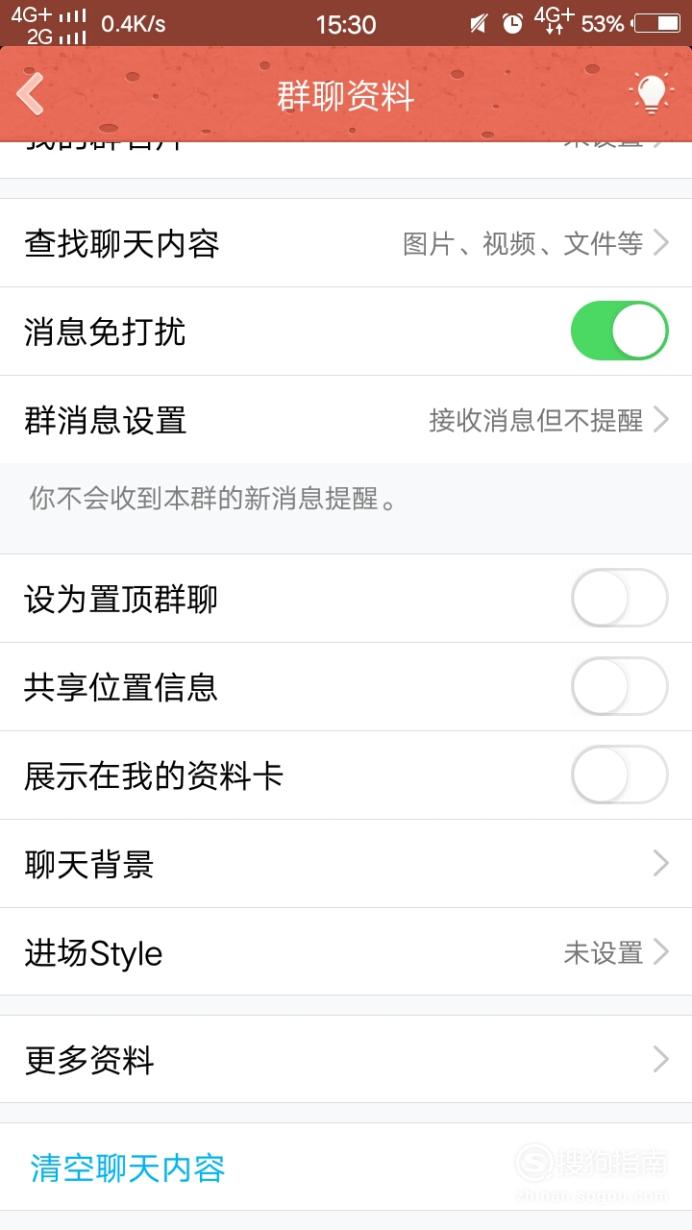Open 聊天背景 settings

click(346, 864)
